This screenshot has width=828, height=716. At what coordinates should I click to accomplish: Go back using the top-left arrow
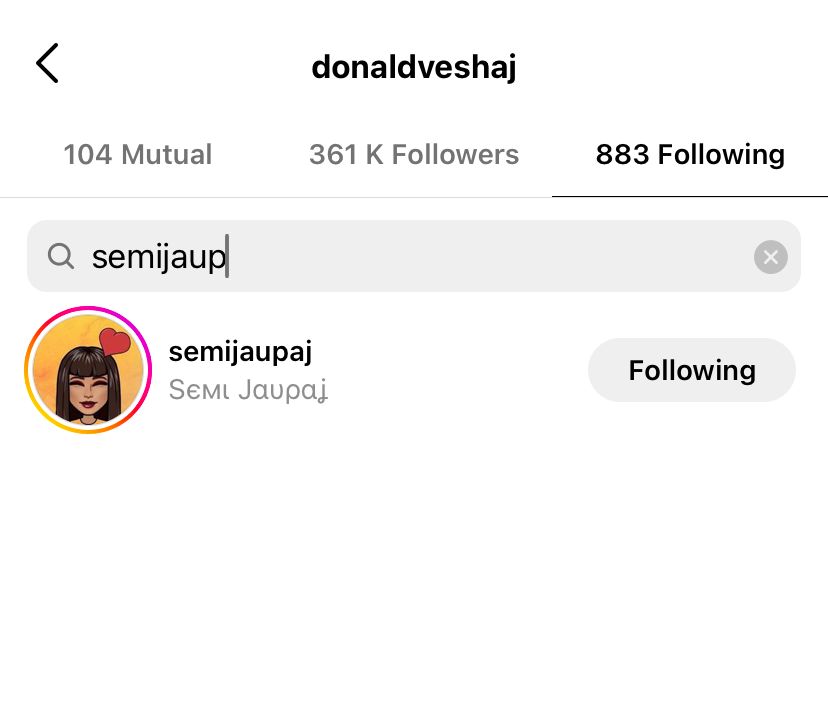pyautogui.click(x=47, y=63)
